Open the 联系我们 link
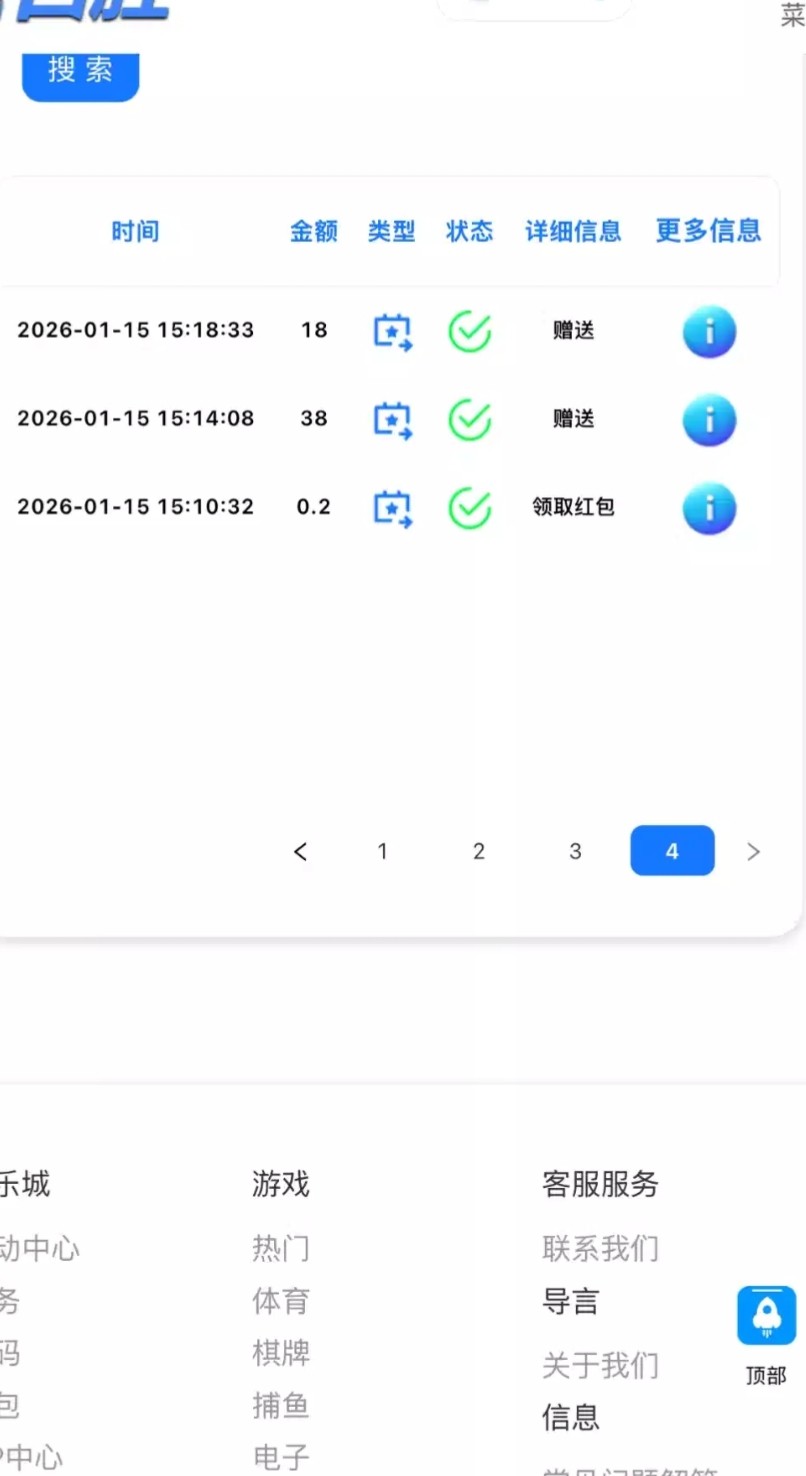806x1476 pixels. (600, 1248)
